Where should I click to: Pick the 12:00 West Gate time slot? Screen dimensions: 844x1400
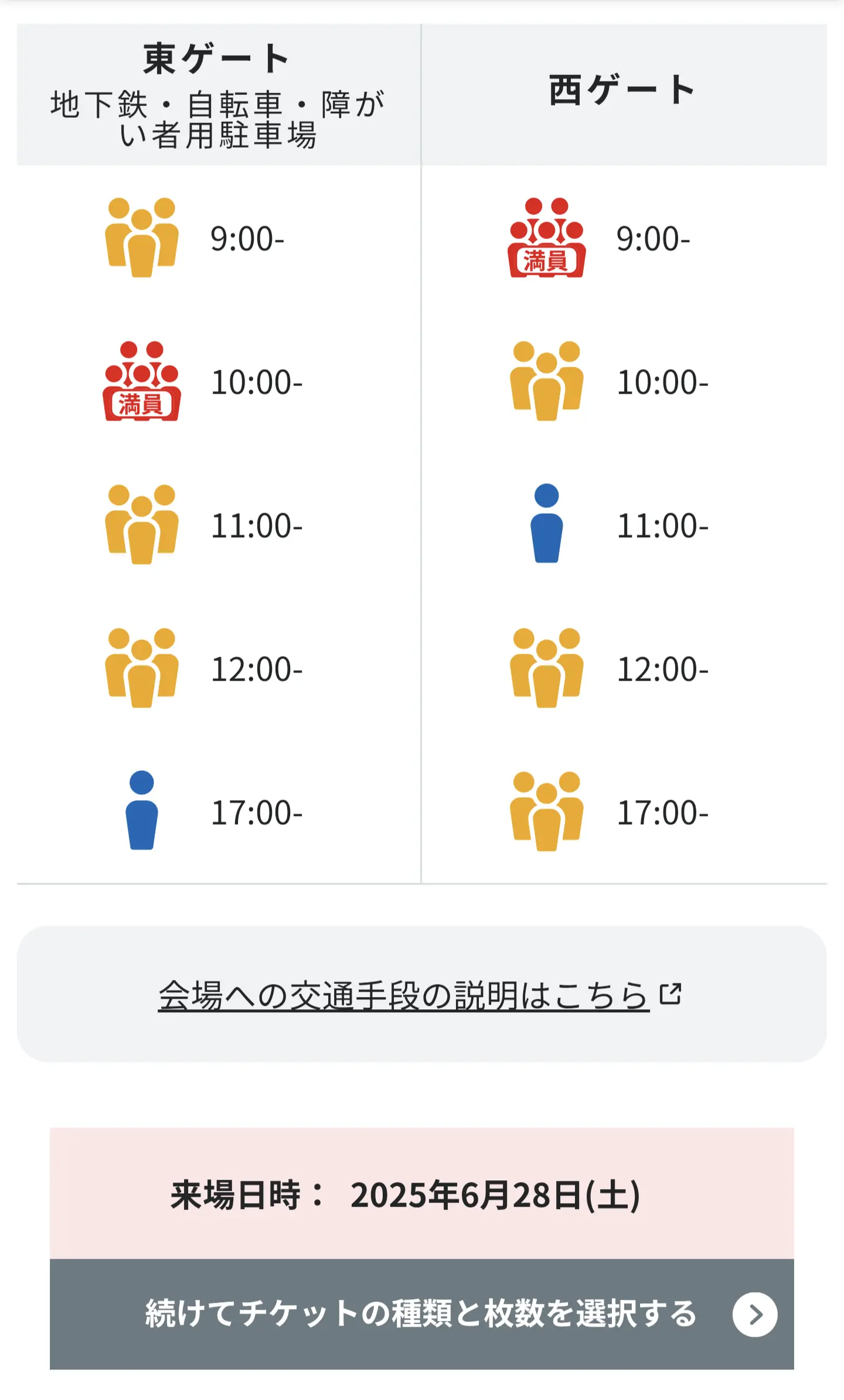pyautogui.click(x=624, y=668)
